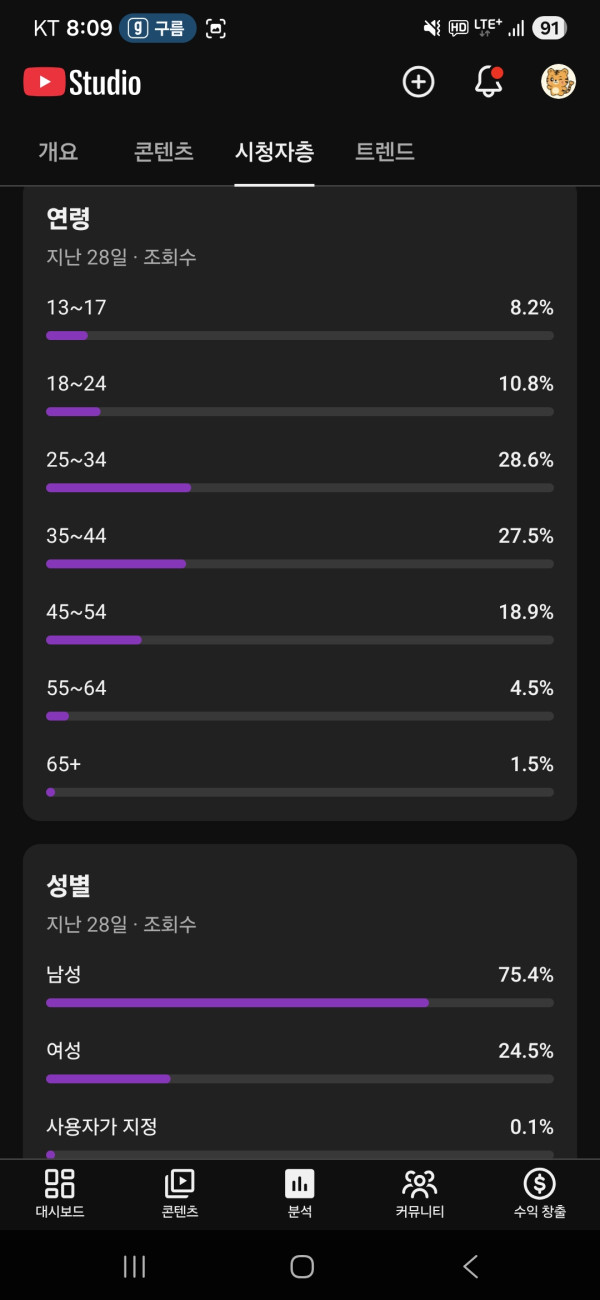Switch to the 개요 tab

58,152
